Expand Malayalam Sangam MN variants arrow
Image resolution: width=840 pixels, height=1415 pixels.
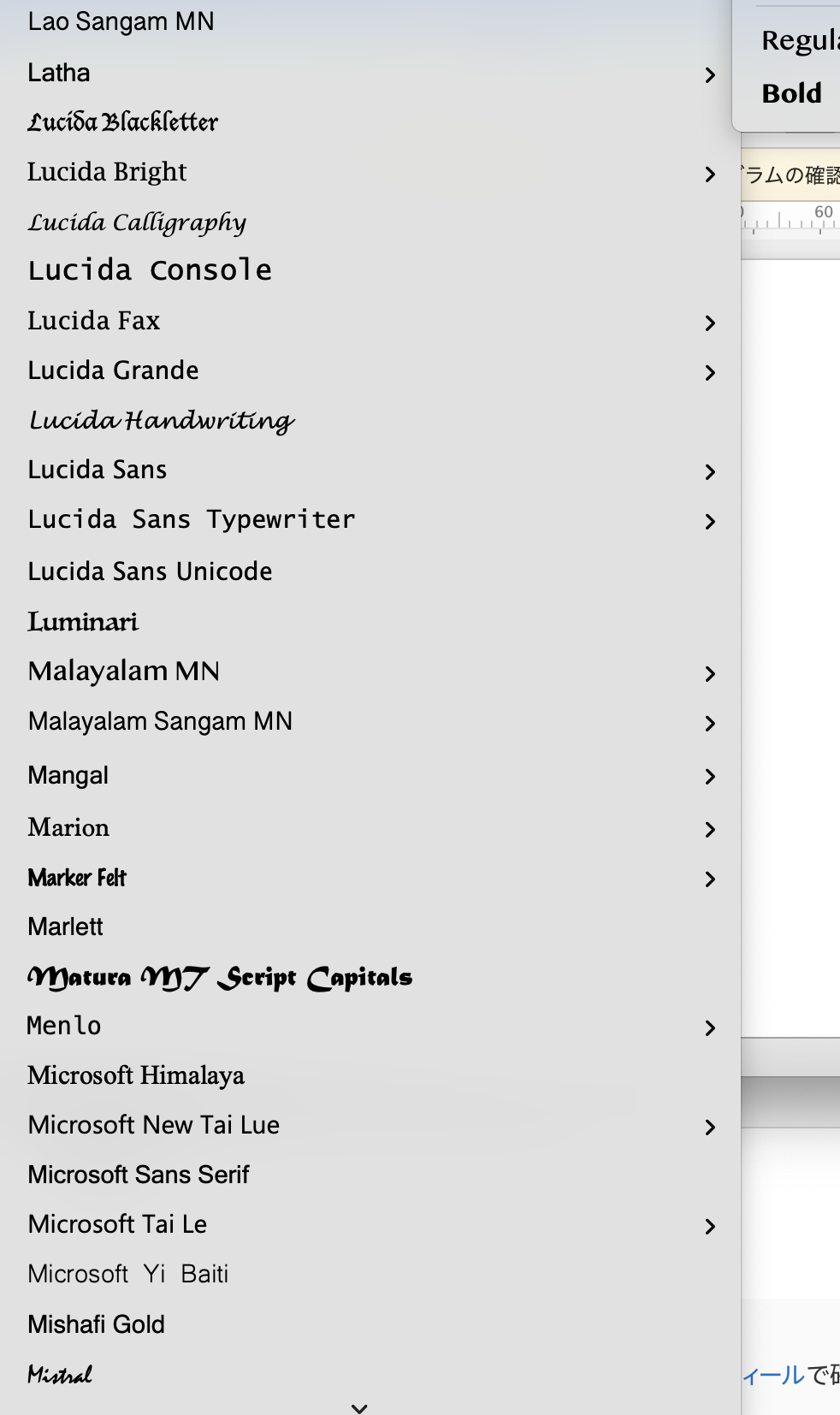click(710, 724)
